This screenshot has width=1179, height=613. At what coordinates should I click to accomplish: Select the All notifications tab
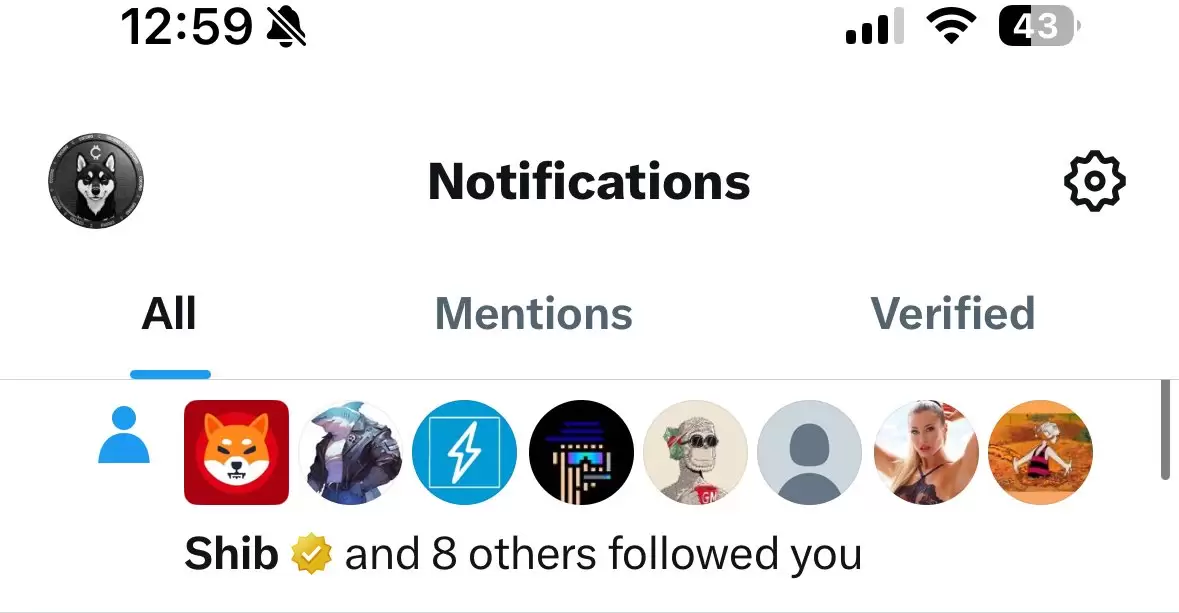coord(169,314)
